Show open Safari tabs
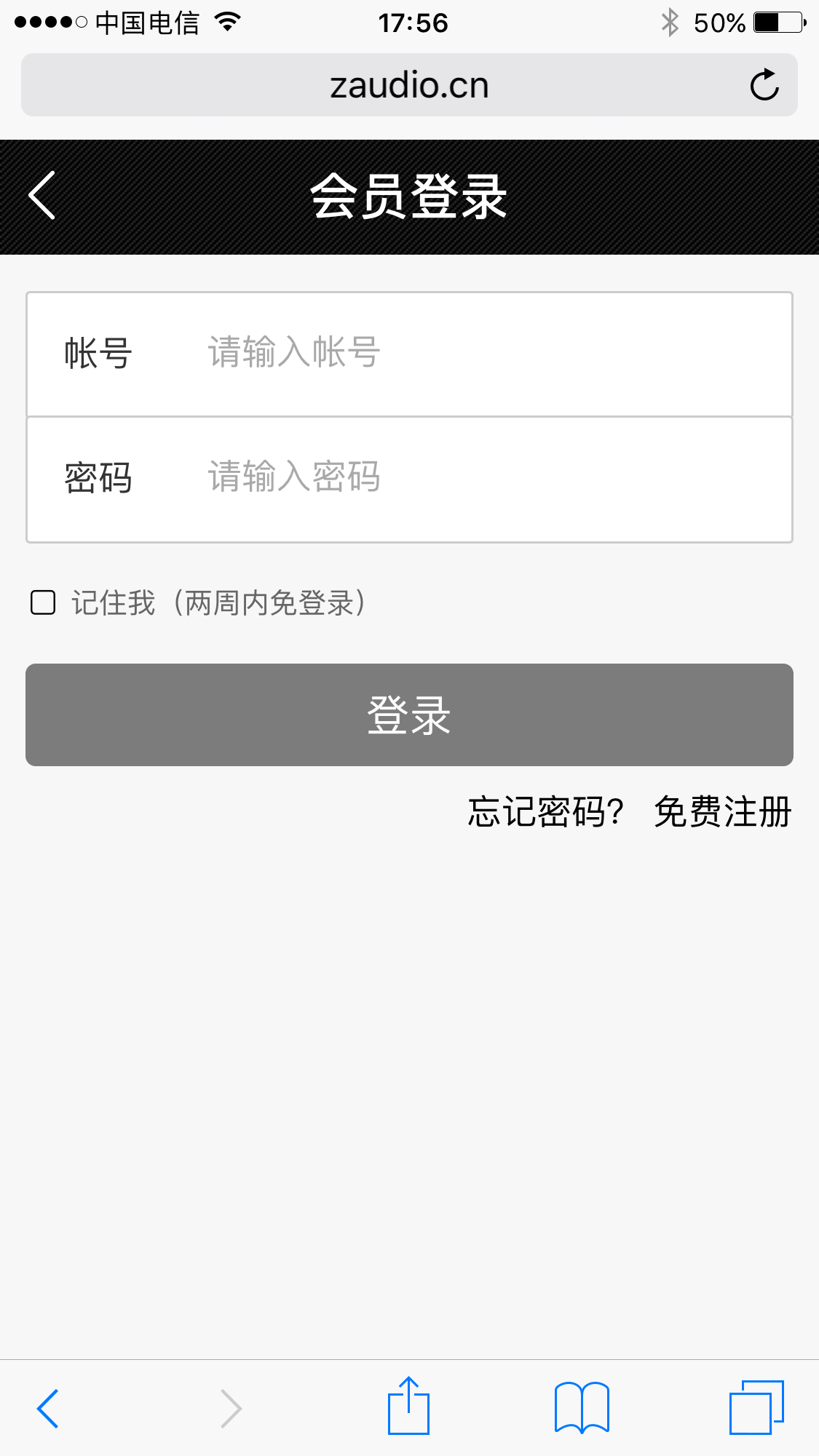 pos(756,1407)
